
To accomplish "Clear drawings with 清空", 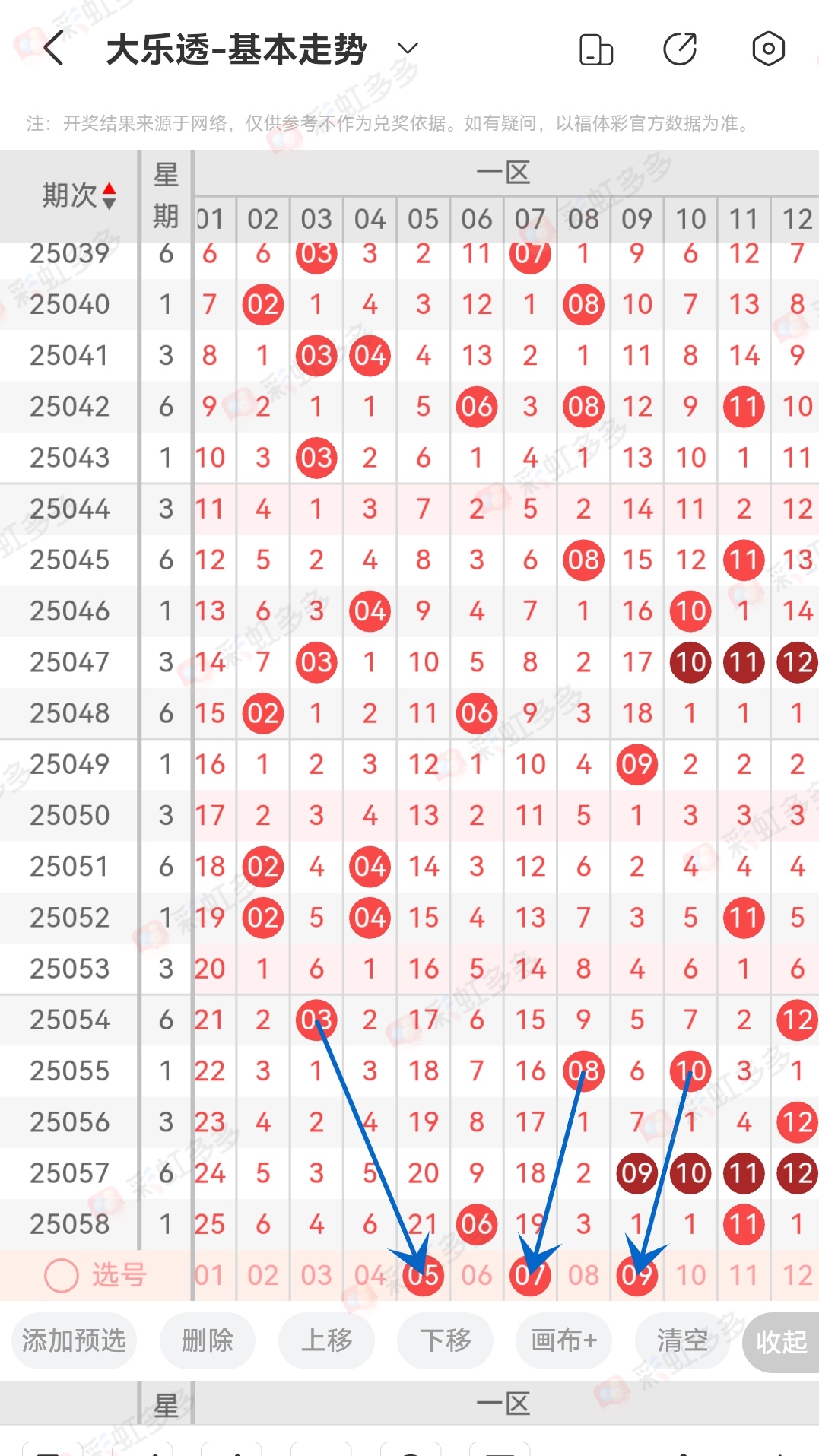I will (682, 1340).
